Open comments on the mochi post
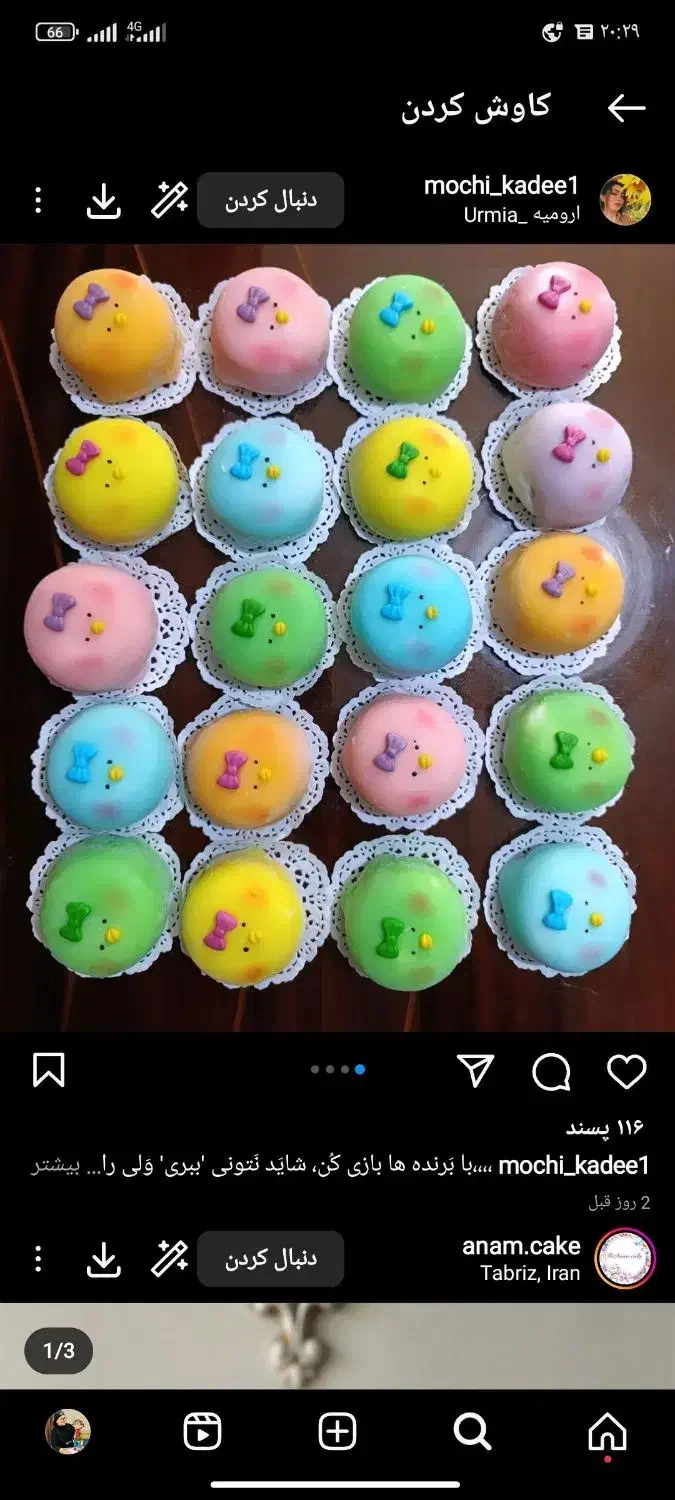The image size is (675, 1500). point(551,1072)
